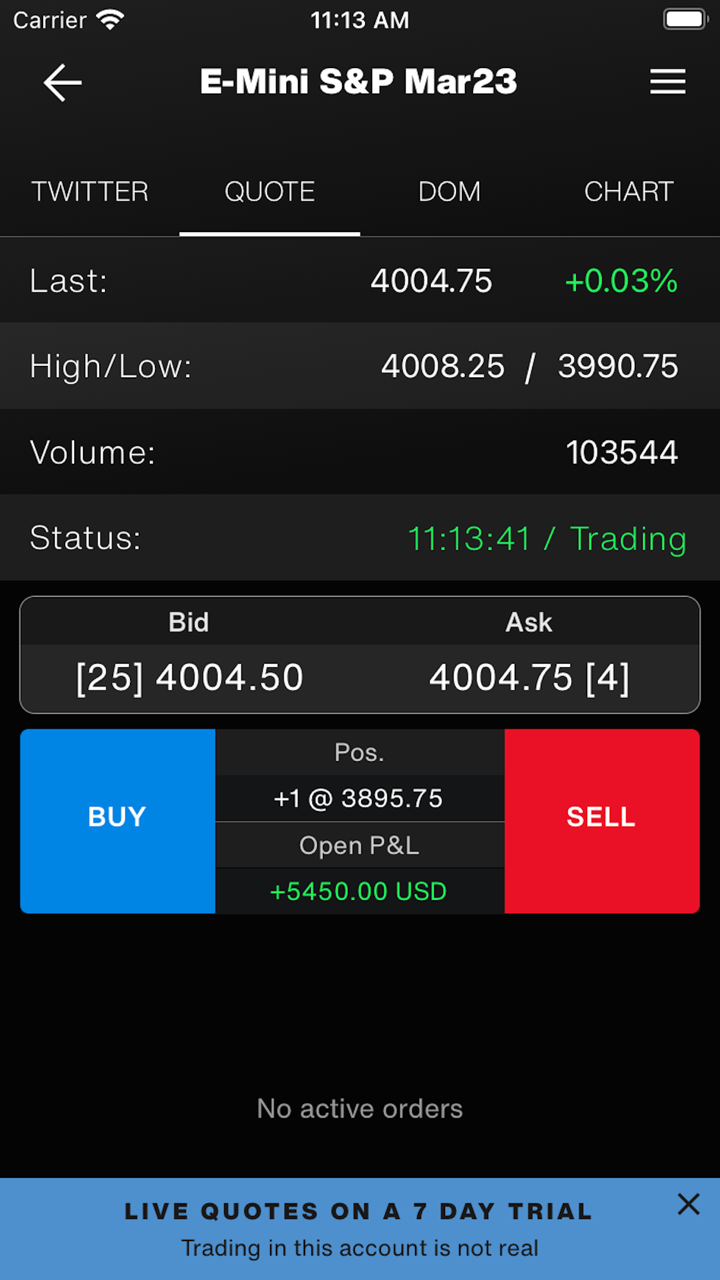
Task: Open the DOM tab
Action: point(449,192)
